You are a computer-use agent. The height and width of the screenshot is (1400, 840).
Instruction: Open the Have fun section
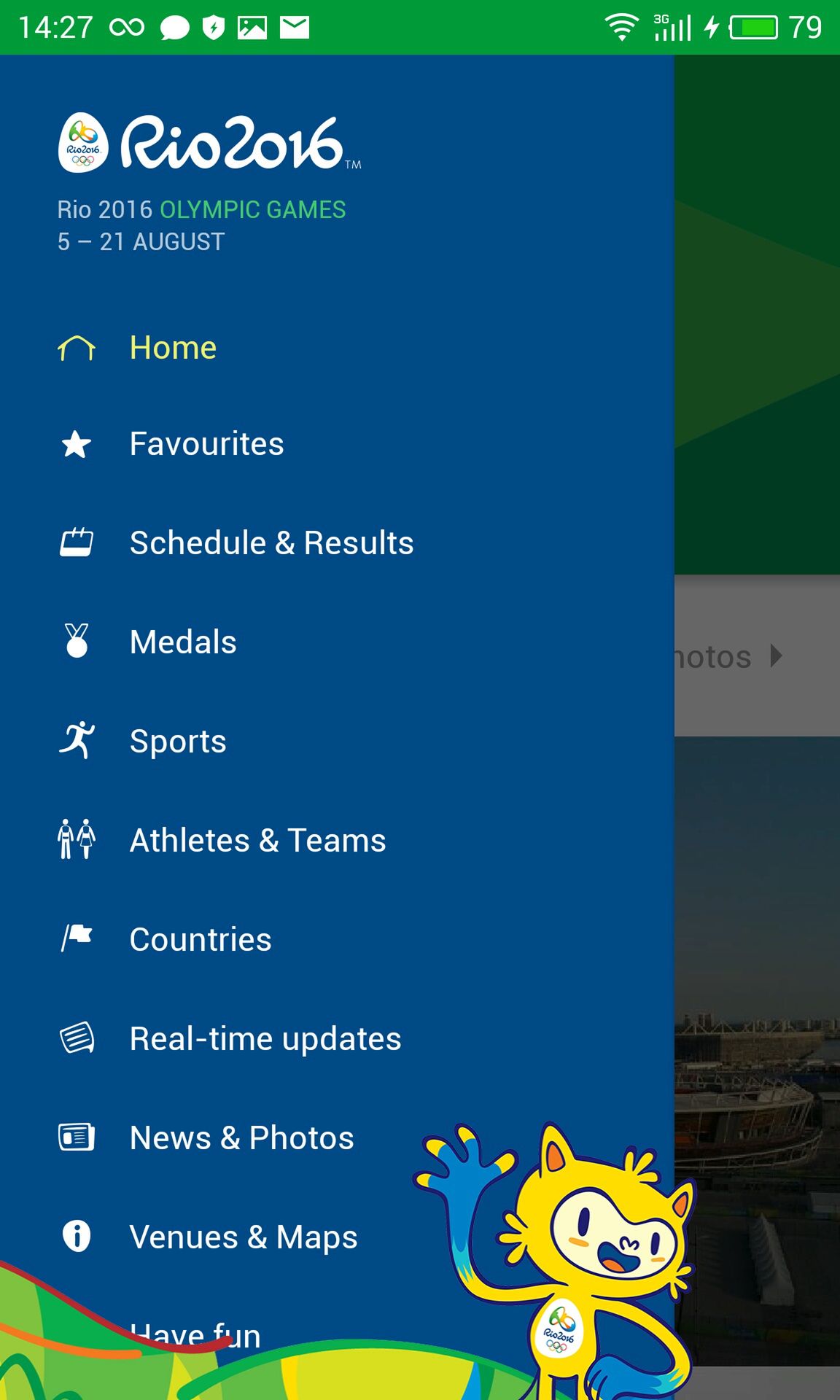[x=195, y=1334]
